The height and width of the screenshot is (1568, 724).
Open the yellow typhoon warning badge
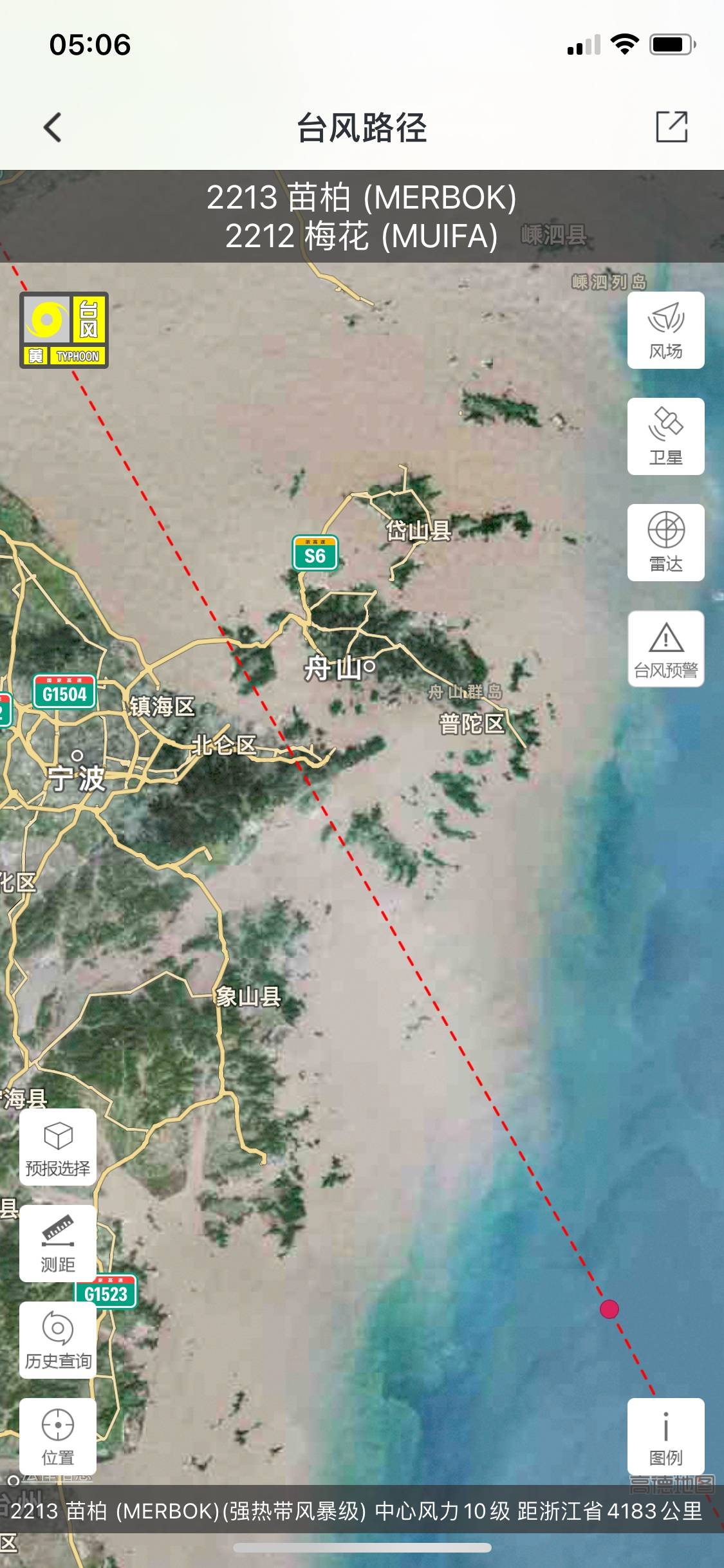(64, 330)
